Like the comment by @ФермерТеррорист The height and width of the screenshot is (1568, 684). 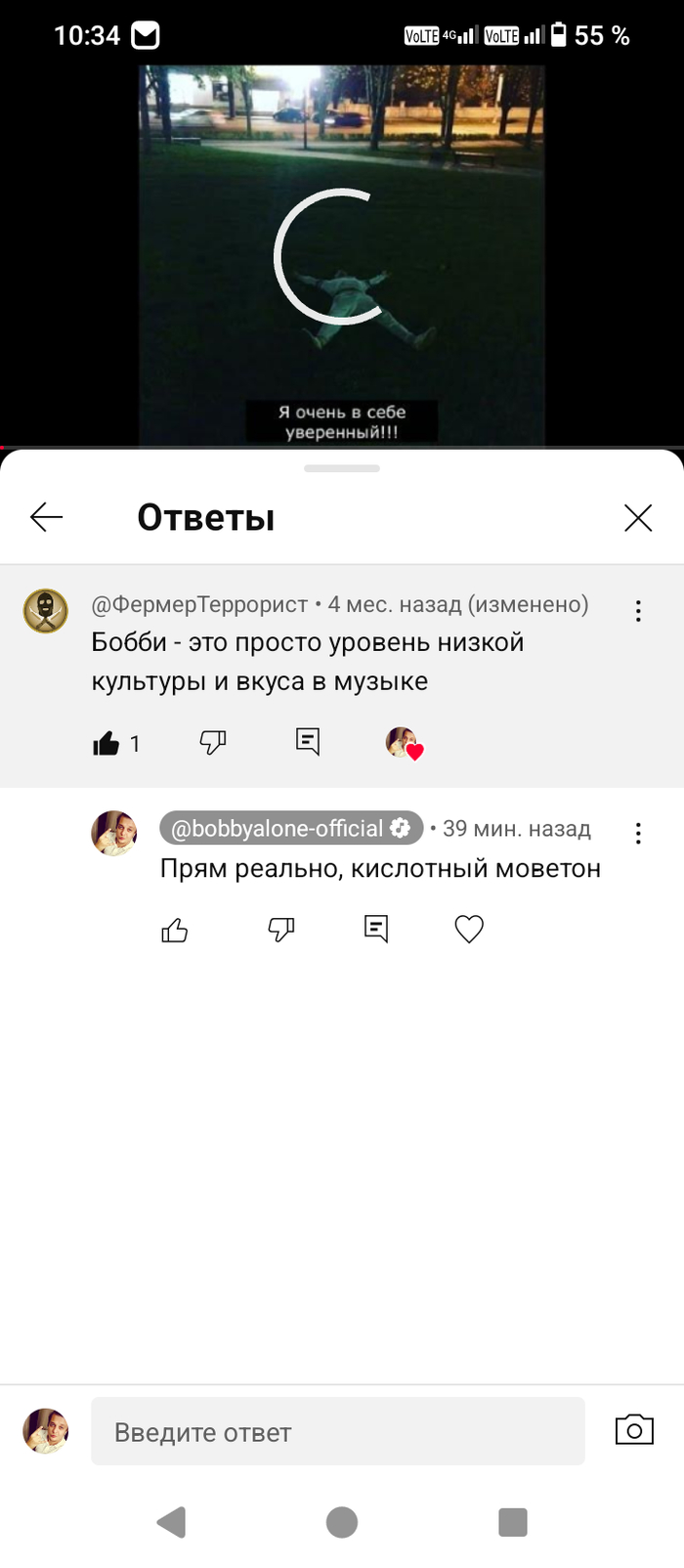click(x=106, y=744)
